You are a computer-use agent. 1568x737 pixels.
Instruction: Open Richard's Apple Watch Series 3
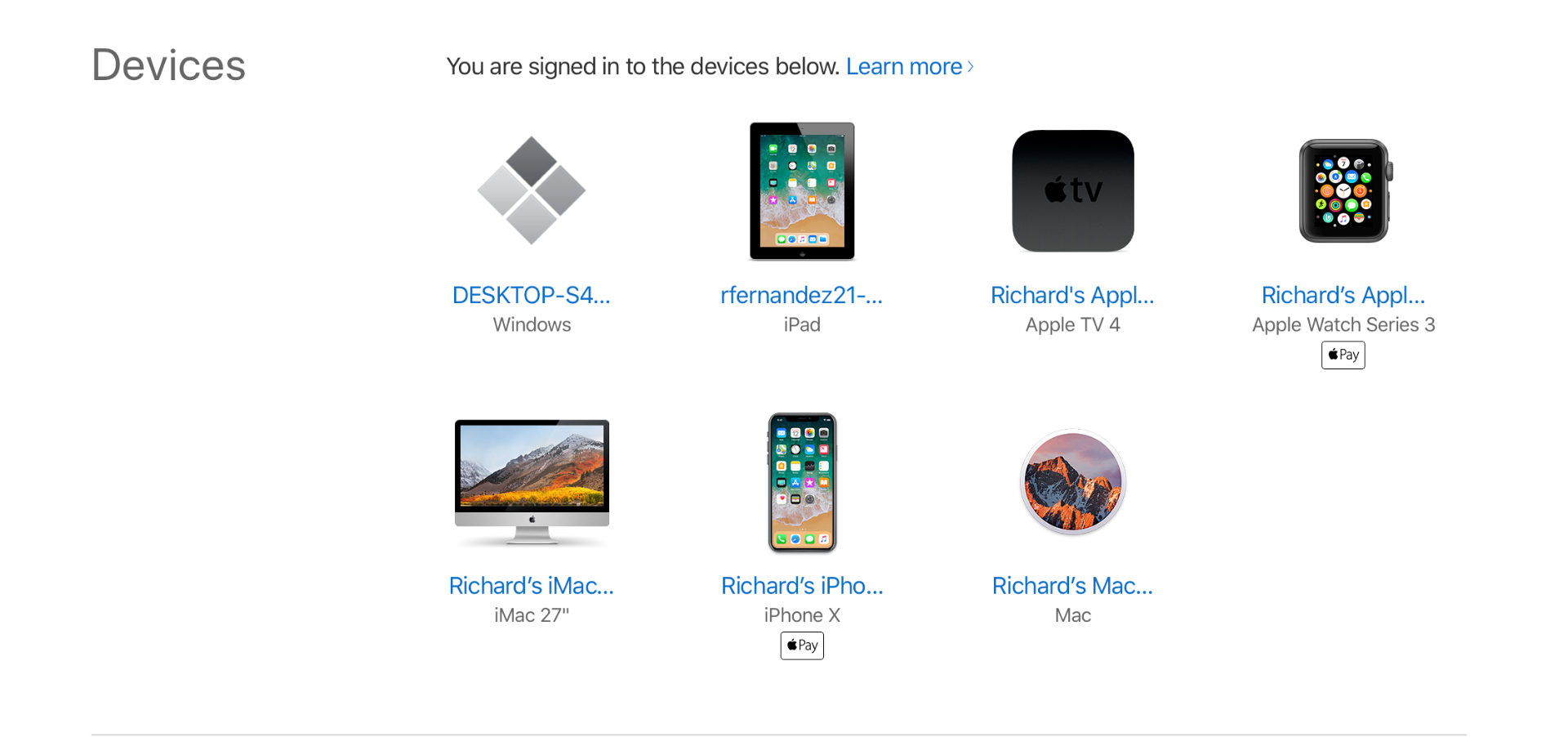[1343, 295]
